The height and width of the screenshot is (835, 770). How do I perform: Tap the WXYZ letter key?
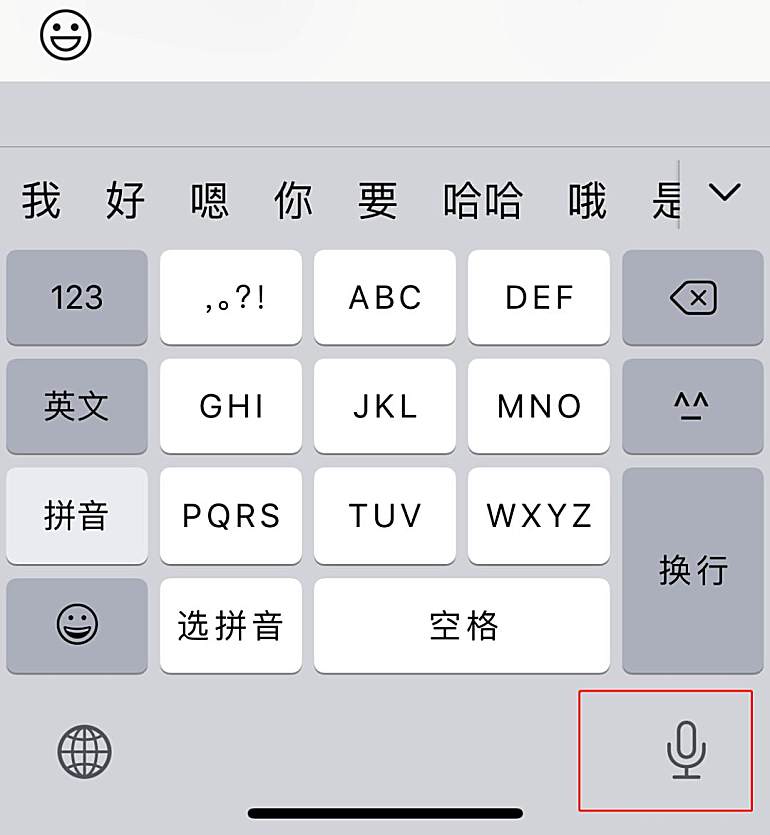click(538, 516)
